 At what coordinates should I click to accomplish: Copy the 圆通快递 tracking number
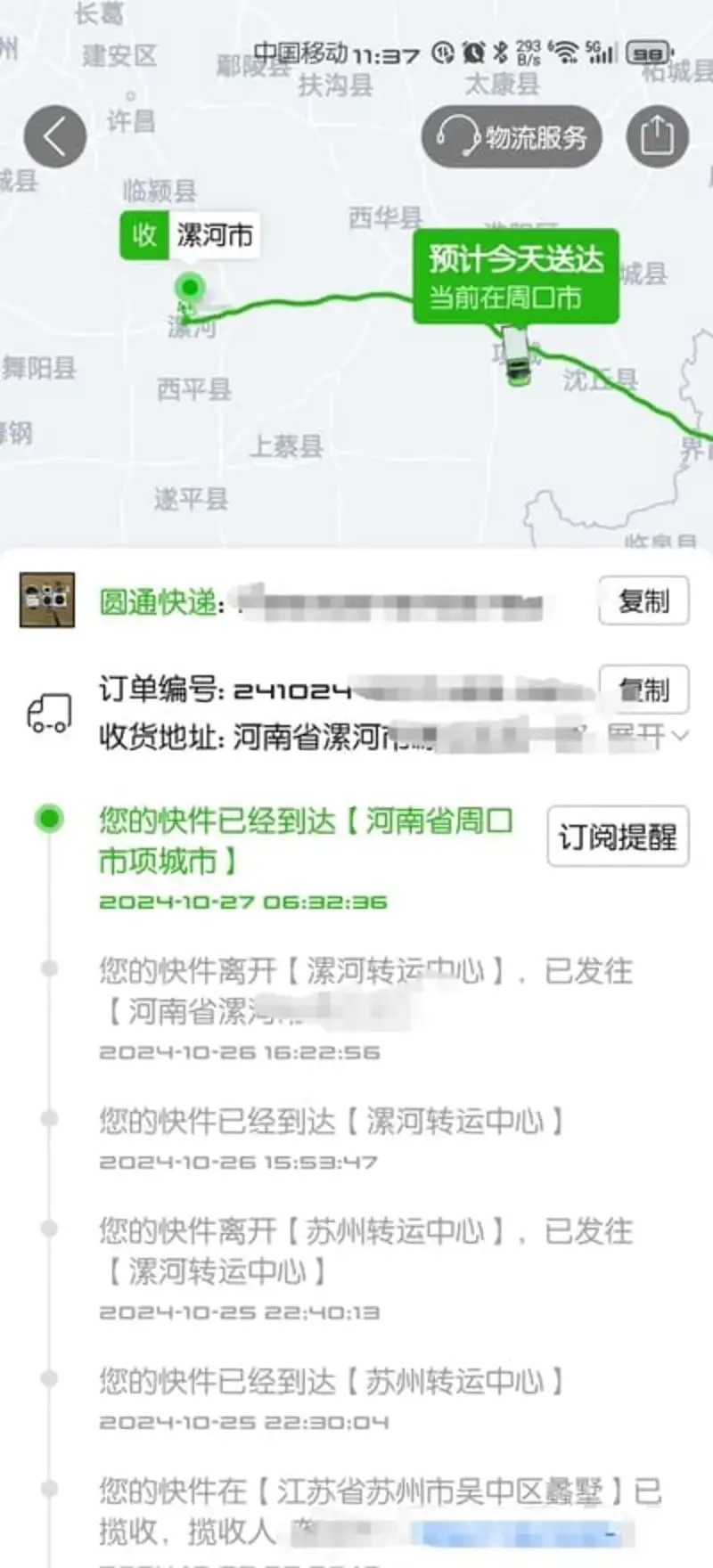pyautogui.click(x=643, y=601)
